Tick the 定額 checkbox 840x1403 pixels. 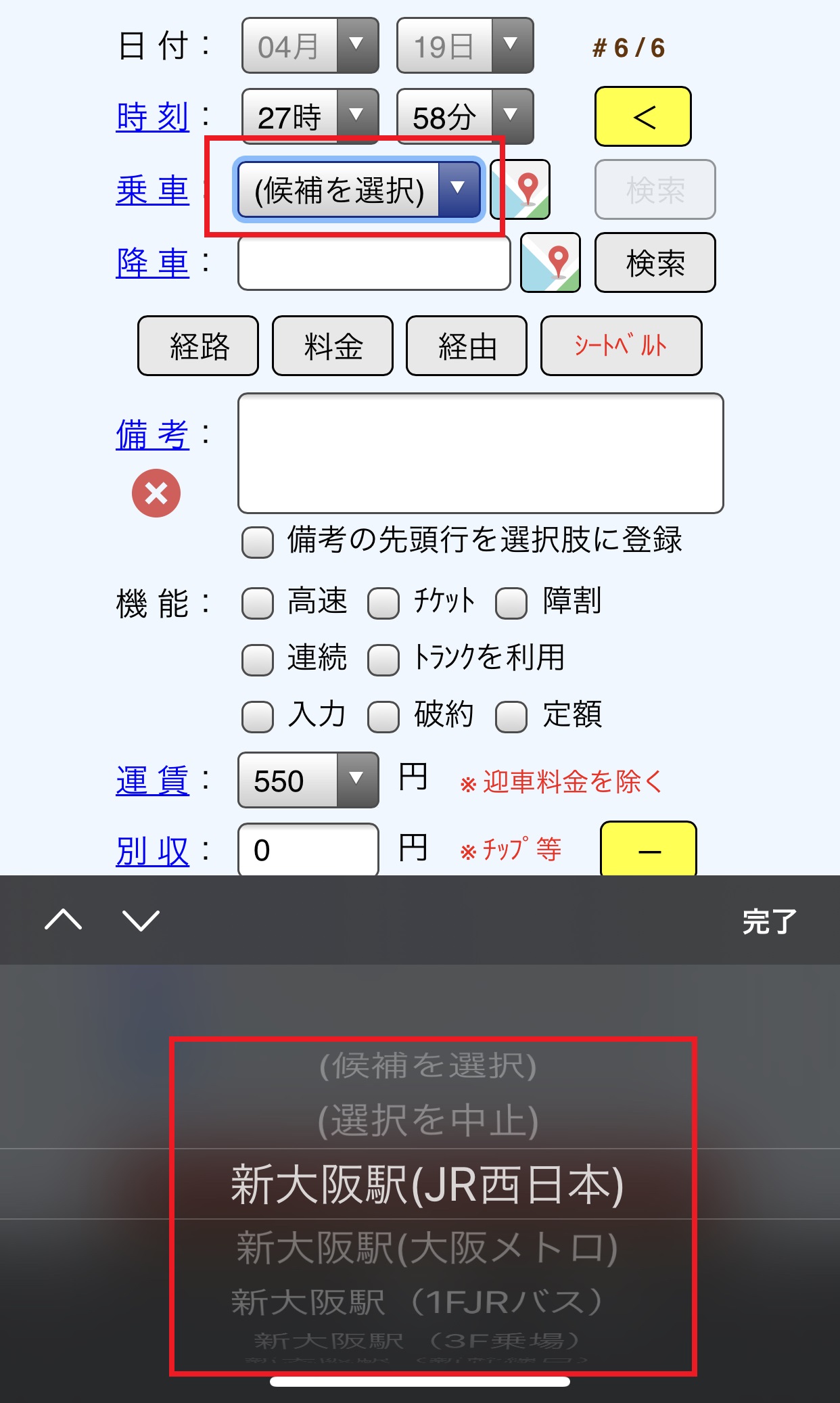[511, 716]
